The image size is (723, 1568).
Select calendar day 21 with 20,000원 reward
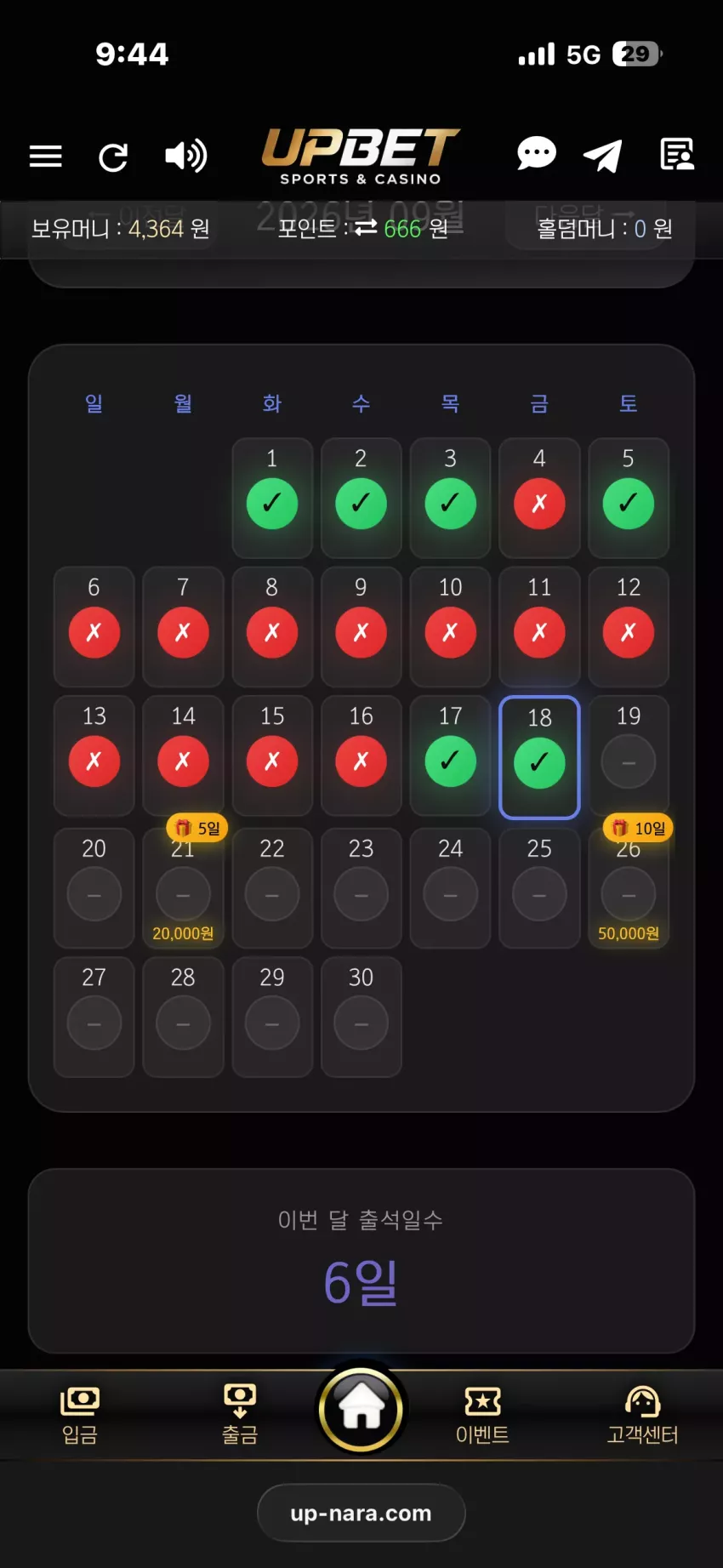point(183,888)
